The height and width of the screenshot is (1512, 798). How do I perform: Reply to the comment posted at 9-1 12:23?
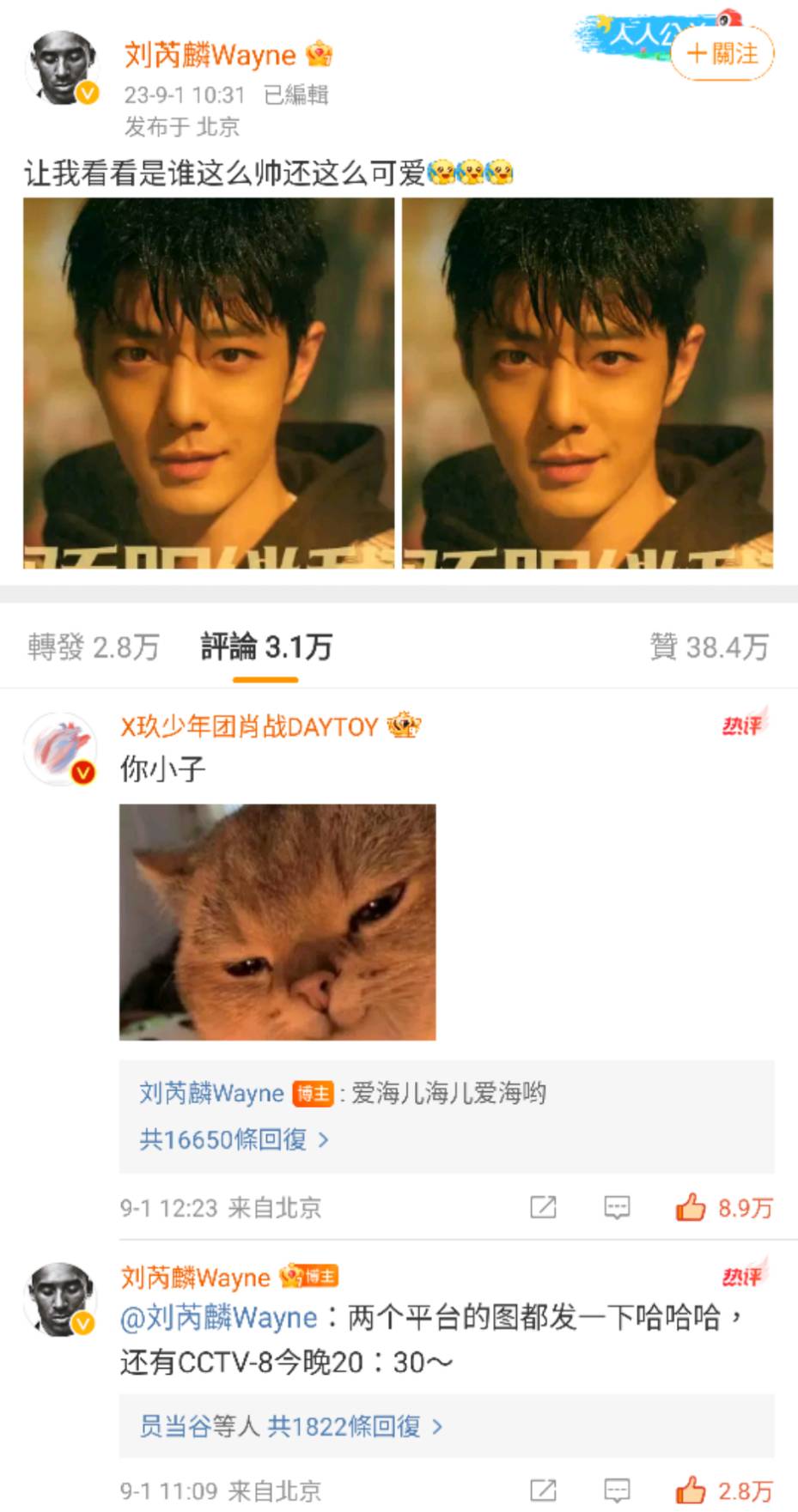617,1207
